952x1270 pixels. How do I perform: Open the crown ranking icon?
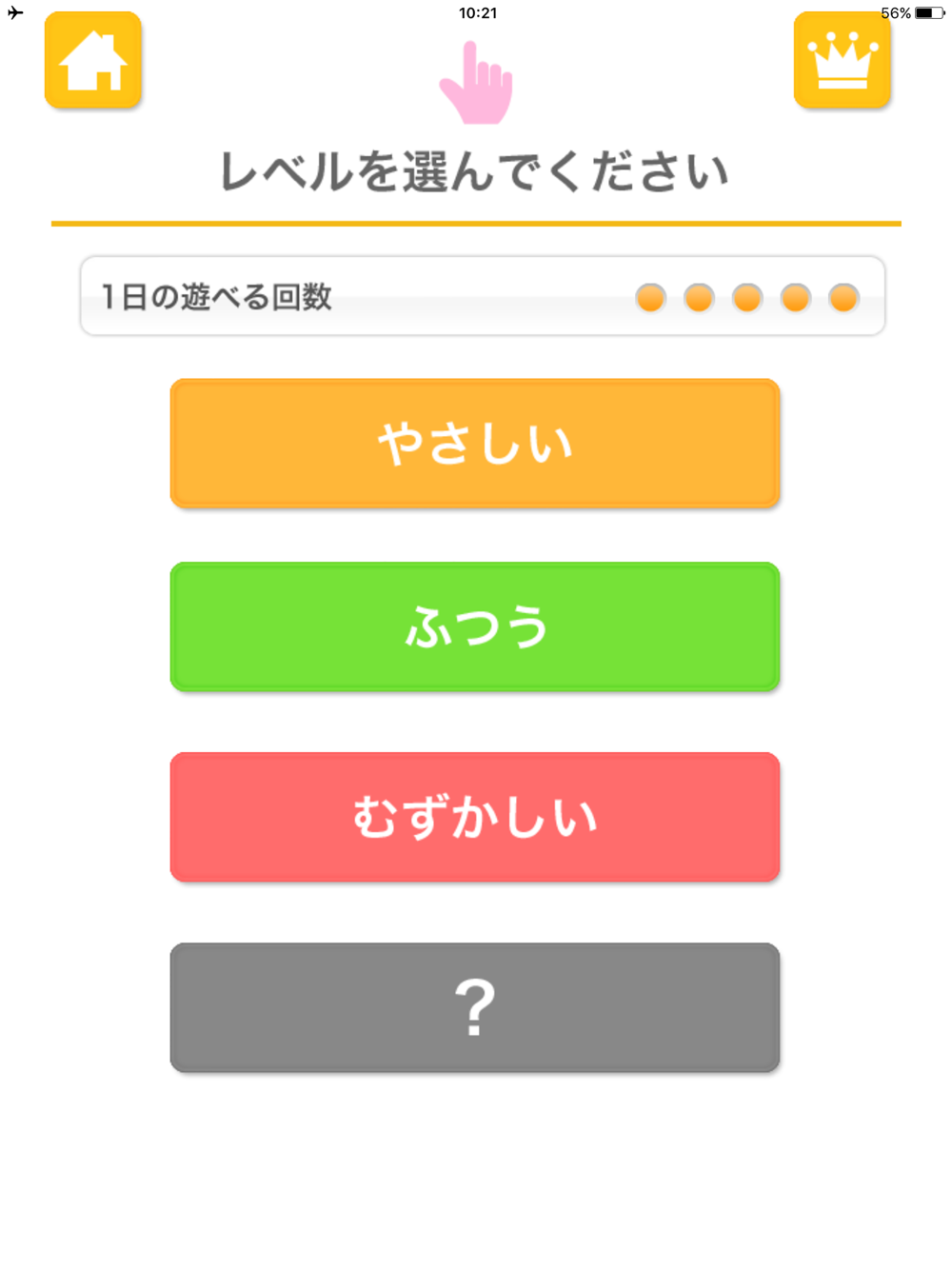tap(842, 60)
